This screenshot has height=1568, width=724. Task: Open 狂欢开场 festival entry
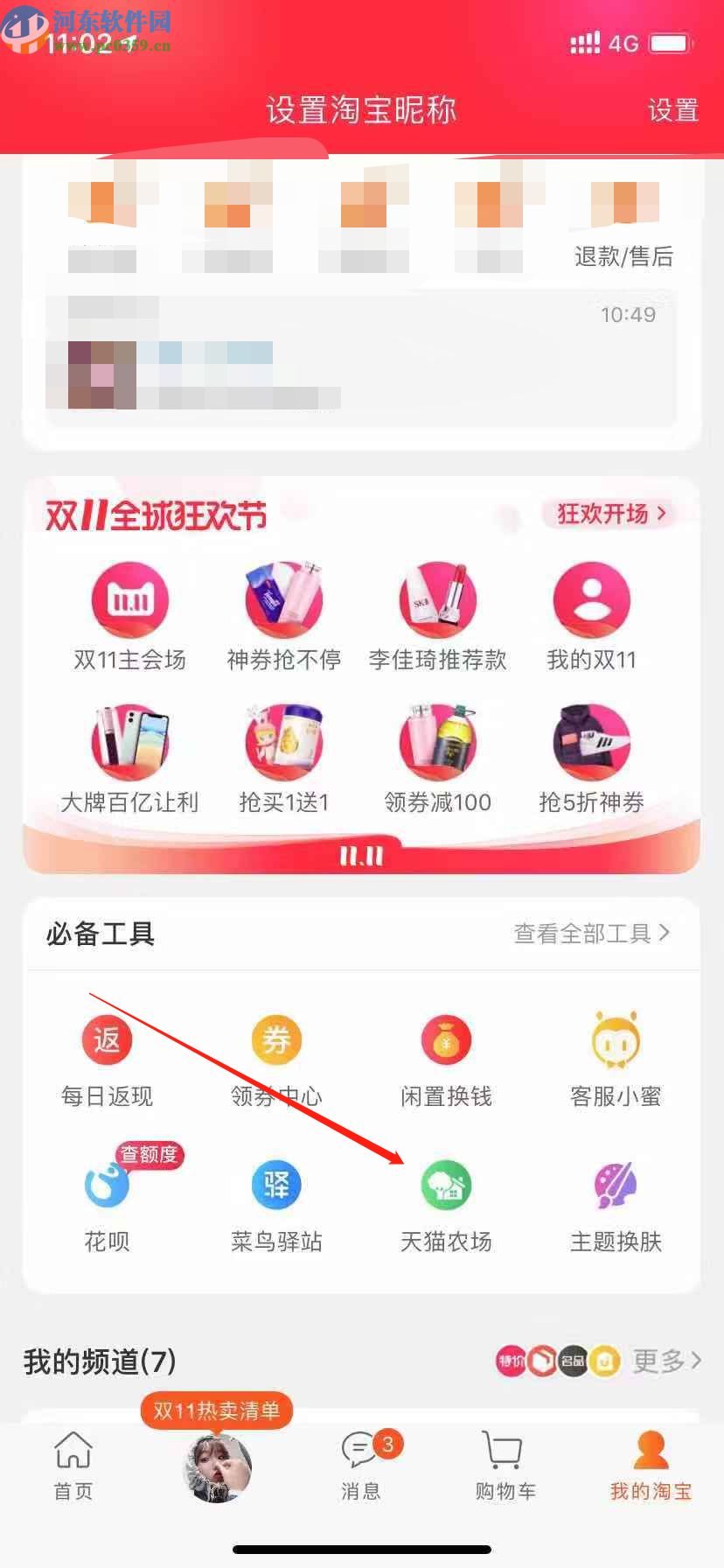(x=608, y=514)
